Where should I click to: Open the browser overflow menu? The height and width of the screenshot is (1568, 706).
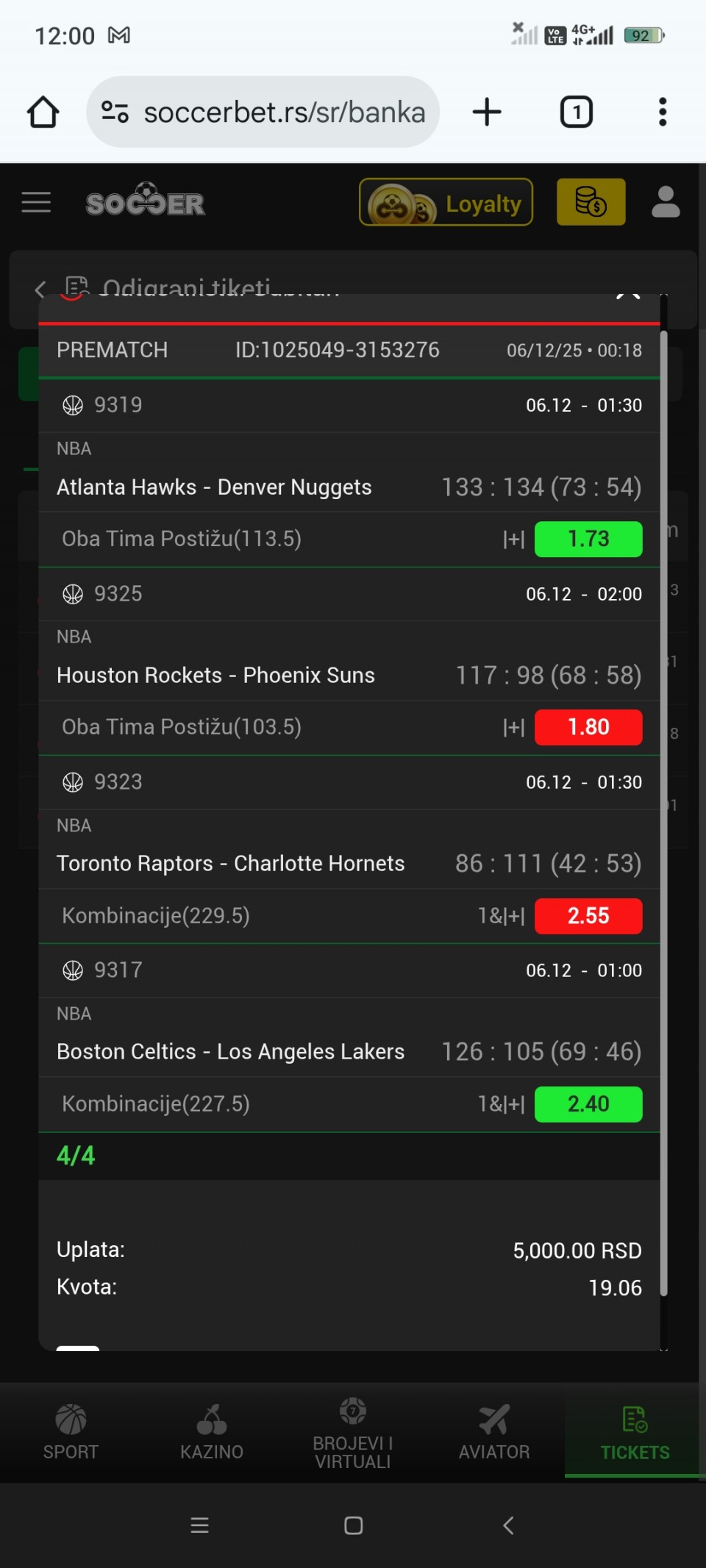[x=663, y=112]
